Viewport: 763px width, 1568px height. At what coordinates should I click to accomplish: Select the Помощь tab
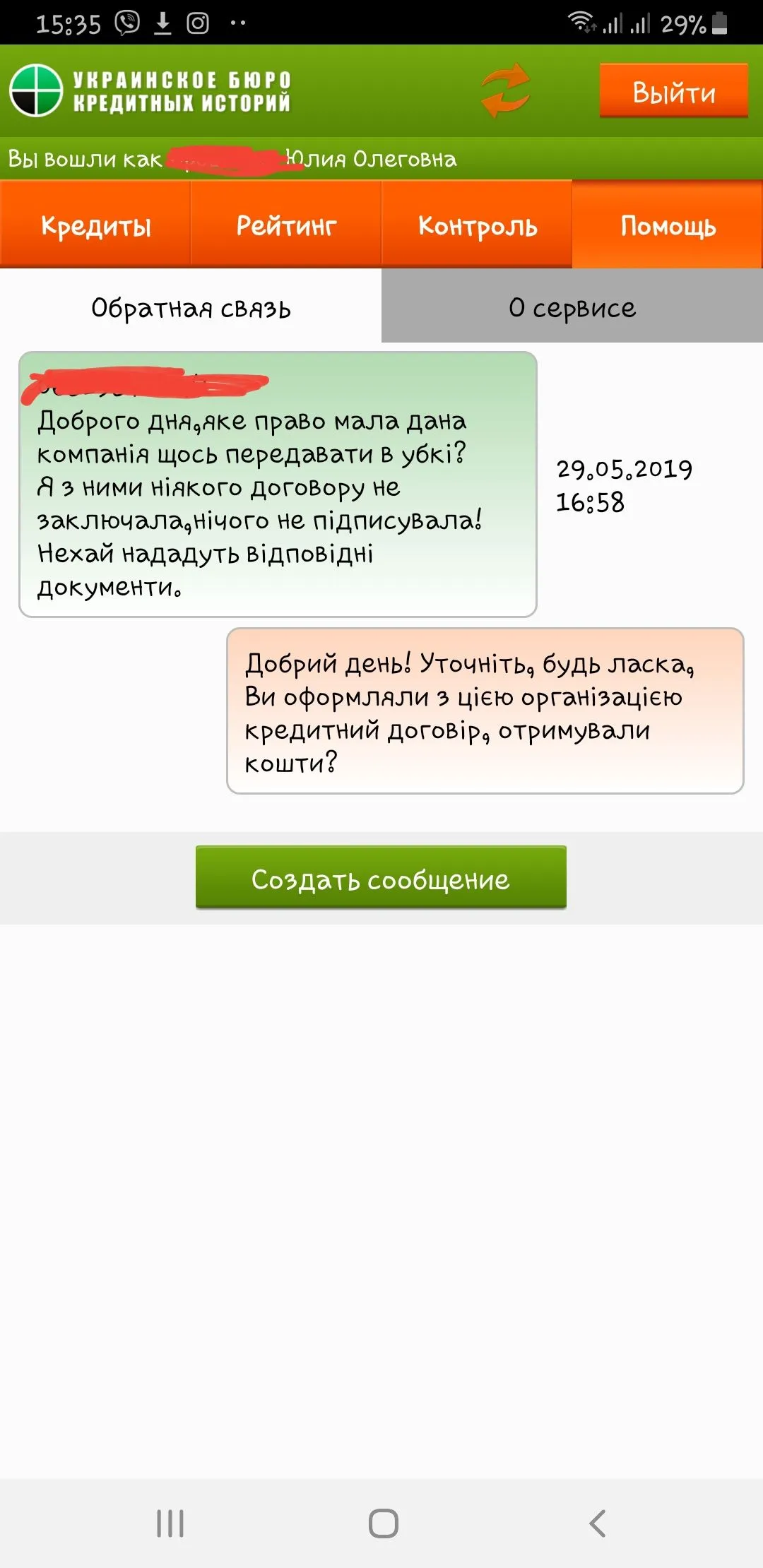pos(668,225)
